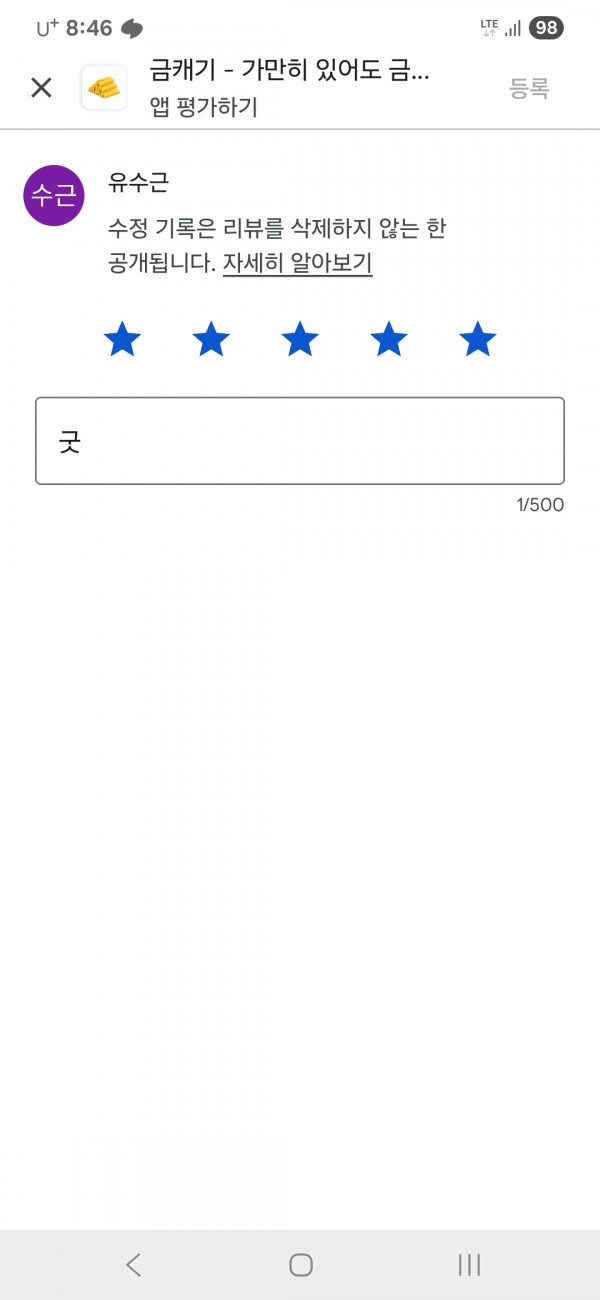600x1300 pixels.
Task: Set rating to three stars
Action: coord(300,340)
